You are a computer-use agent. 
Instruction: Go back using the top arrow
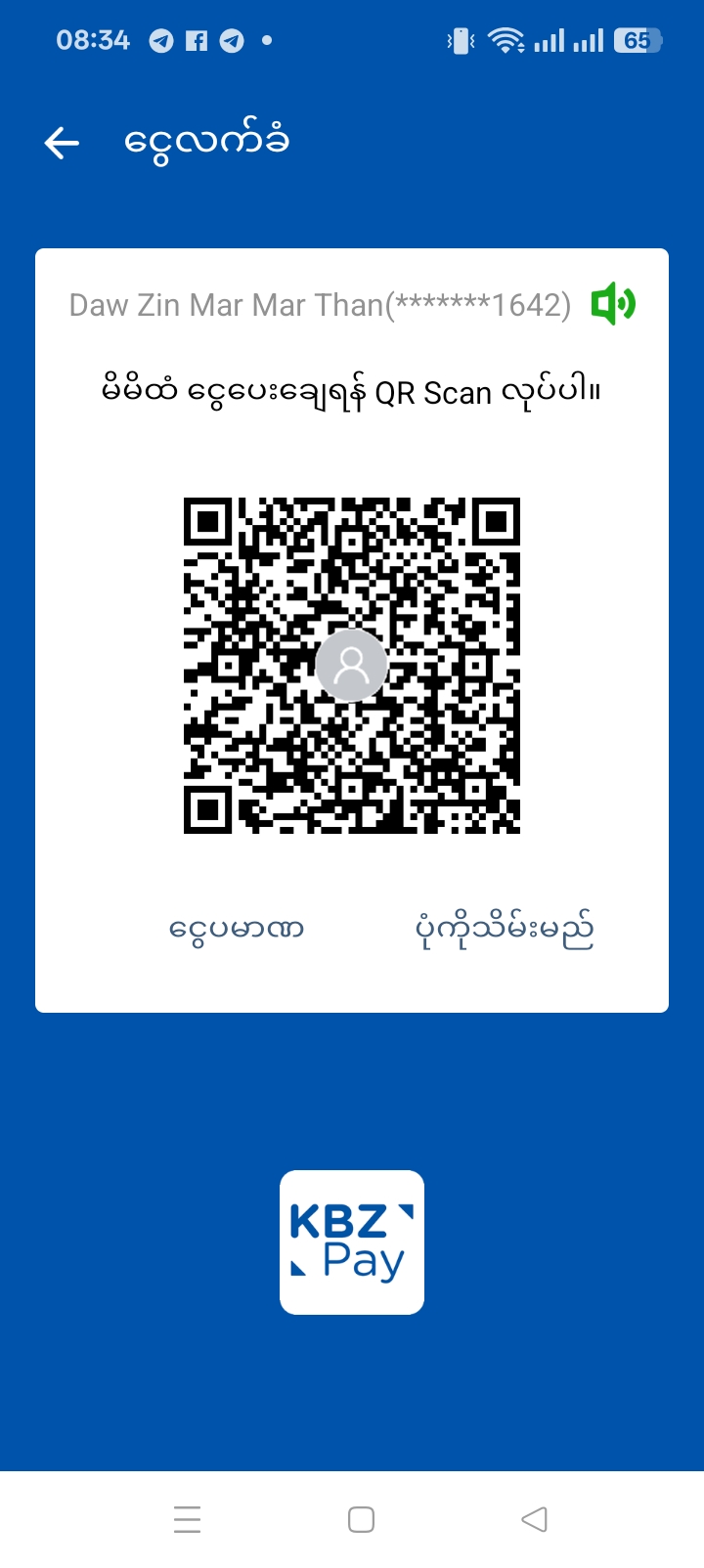(x=62, y=143)
